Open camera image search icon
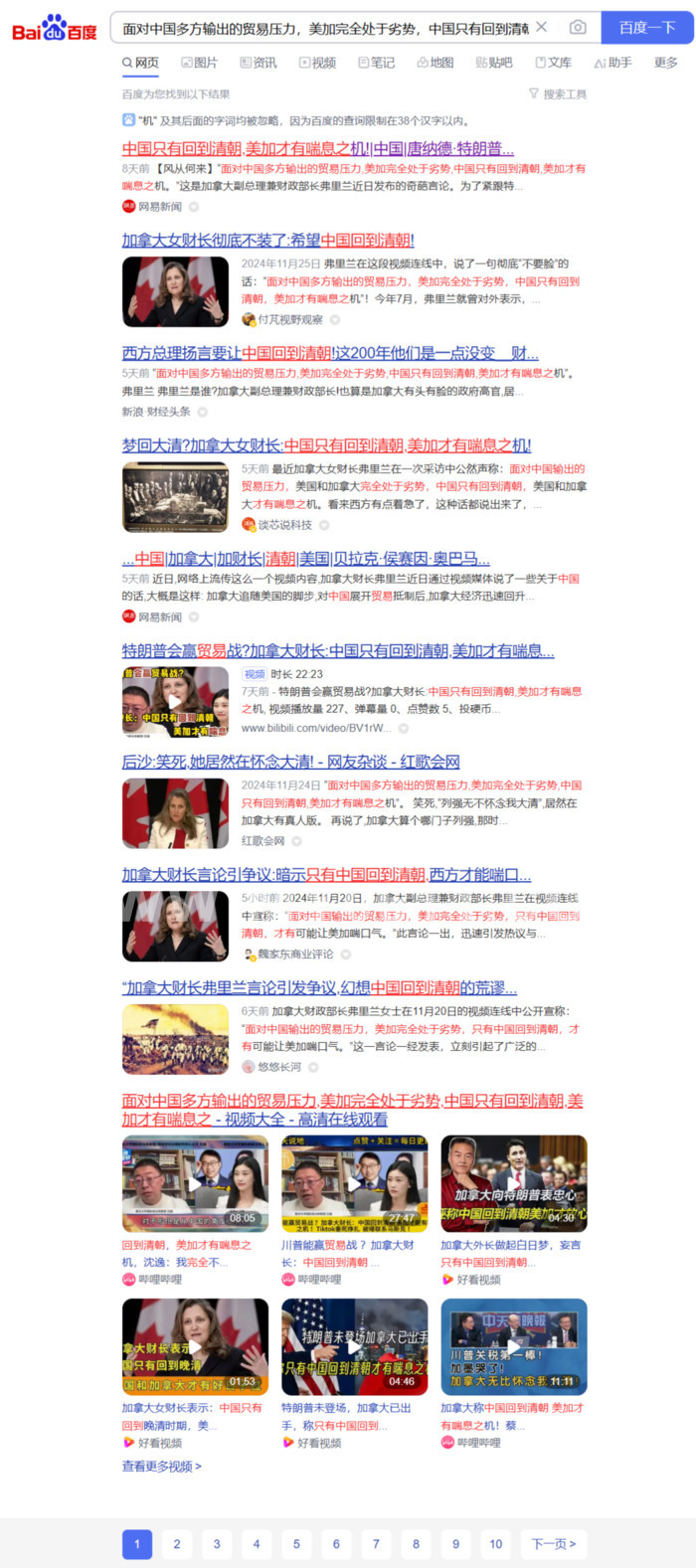696x1568 pixels. [578, 28]
